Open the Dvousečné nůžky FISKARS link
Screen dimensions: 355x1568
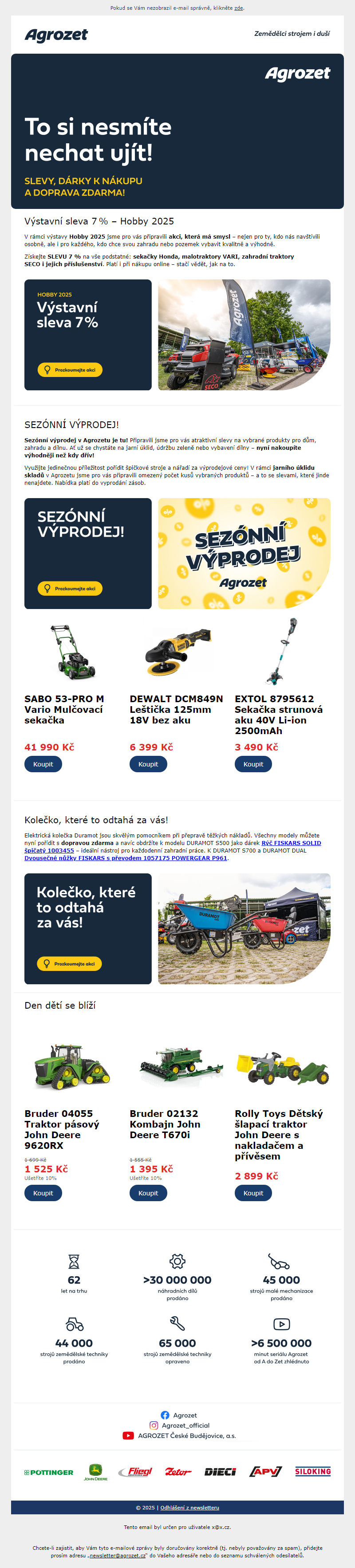[x=126, y=858]
